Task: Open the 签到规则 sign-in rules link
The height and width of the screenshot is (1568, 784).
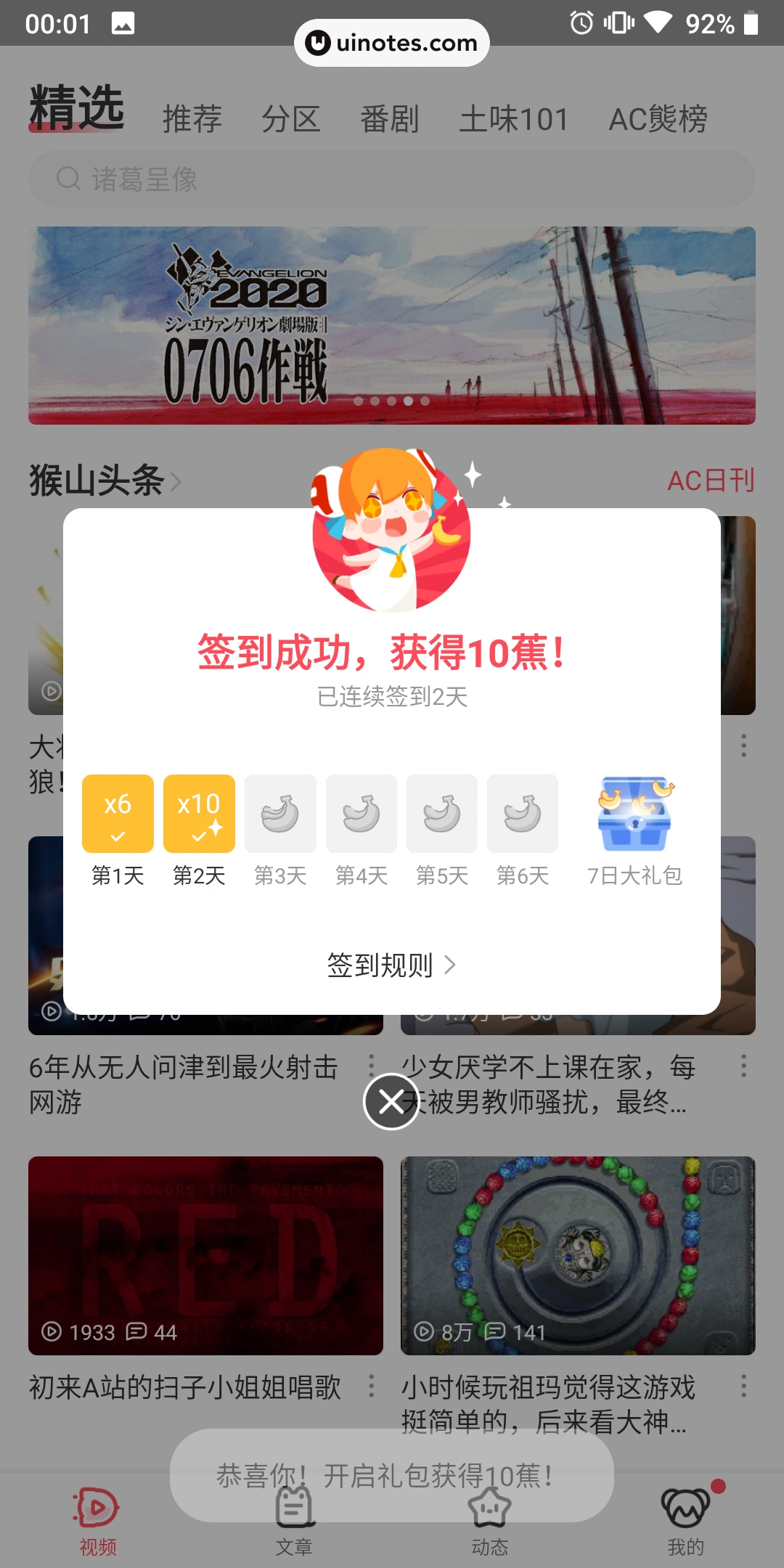Action: (391, 965)
